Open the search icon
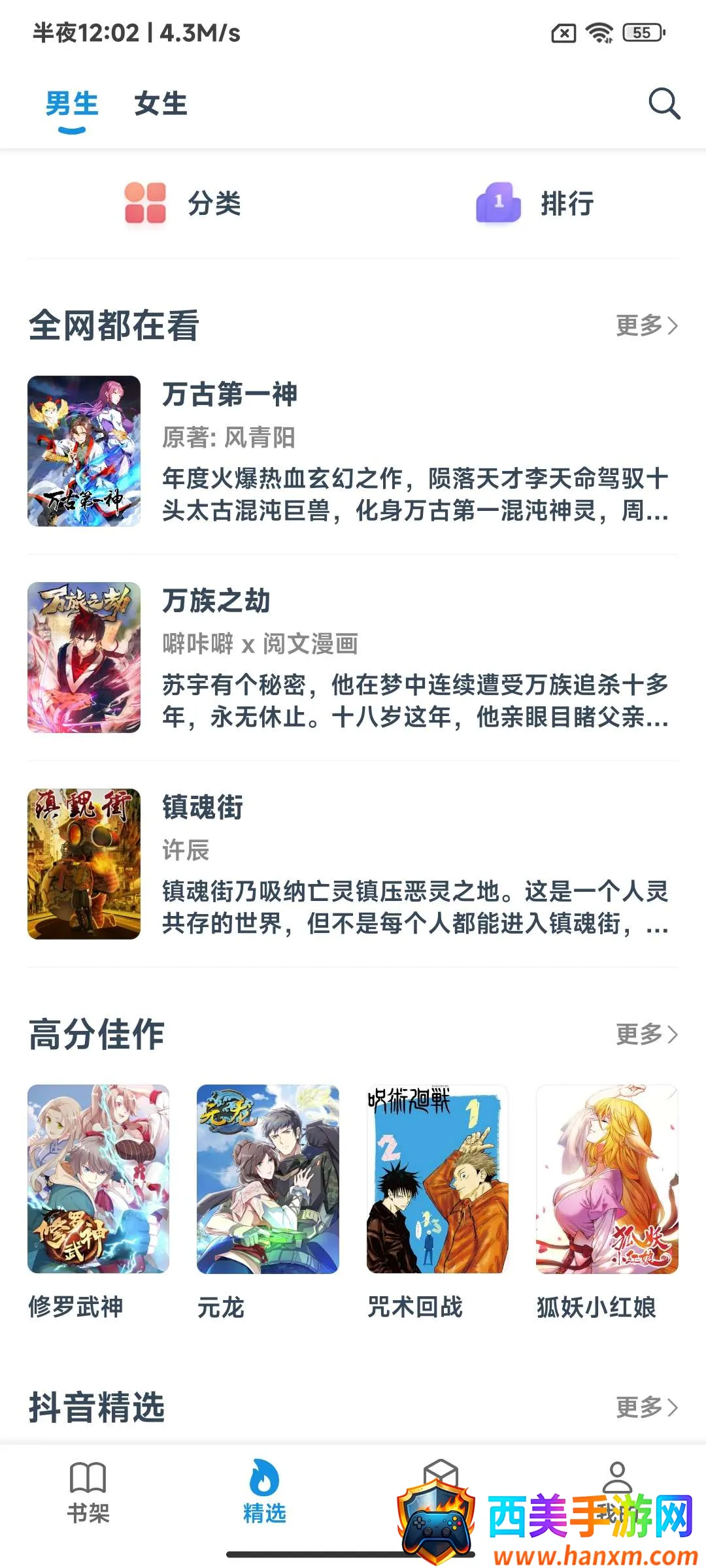 pyautogui.click(x=664, y=103)
